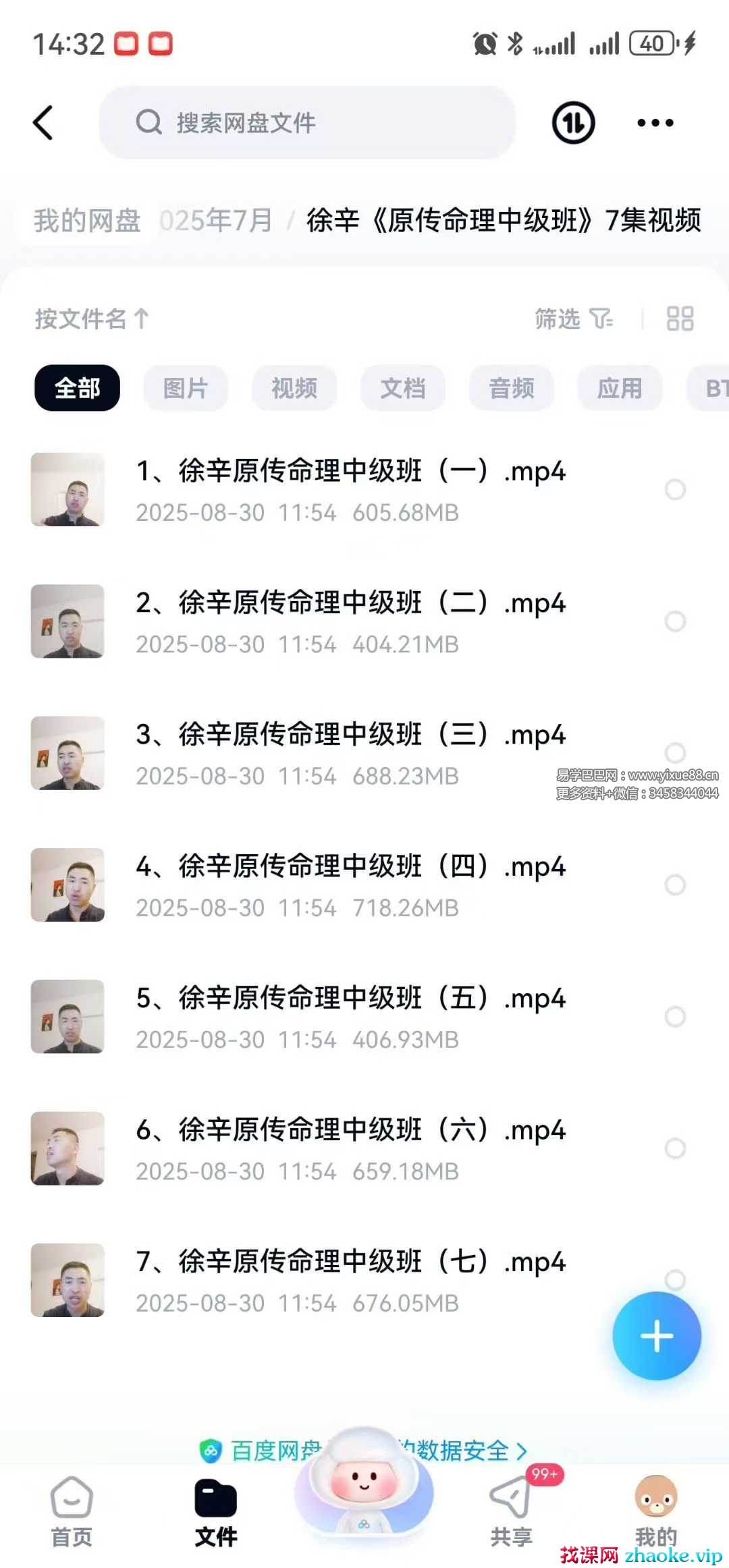Go back using the top arrow
The height and width of the screenshot is (1568, 729).
pos(43,123)
